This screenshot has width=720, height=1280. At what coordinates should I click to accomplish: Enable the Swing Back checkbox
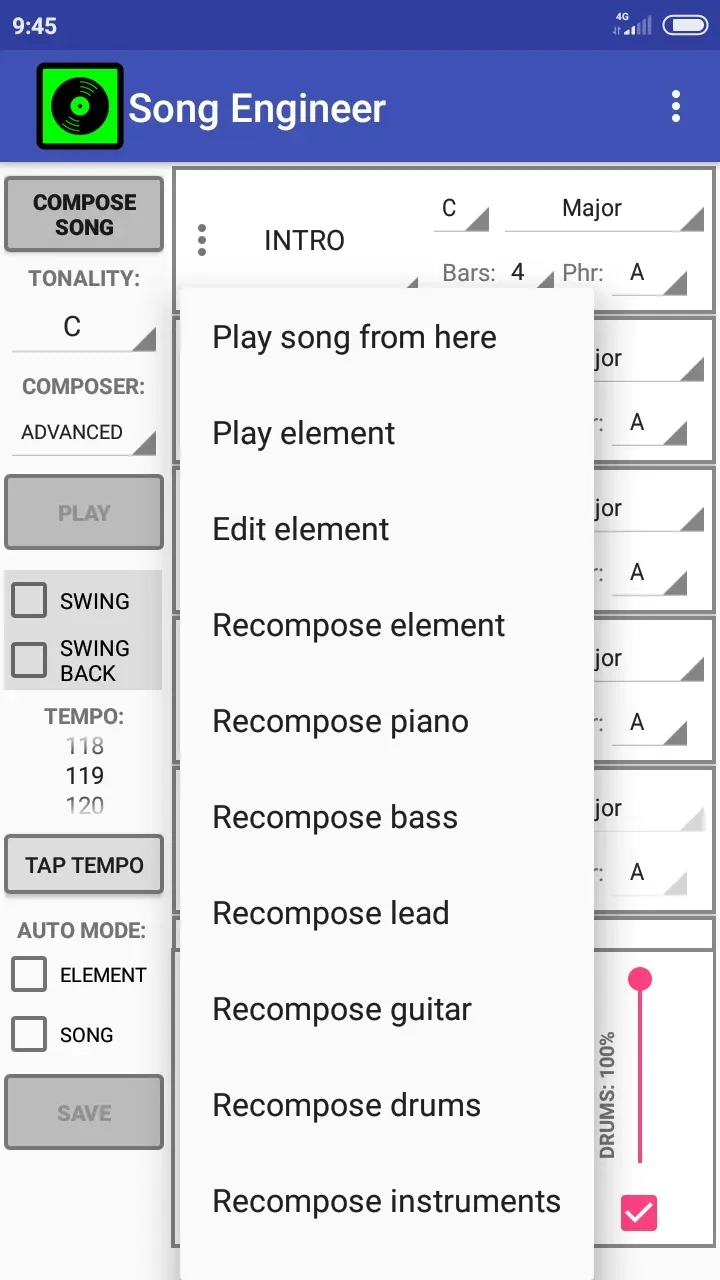point(29,660)
